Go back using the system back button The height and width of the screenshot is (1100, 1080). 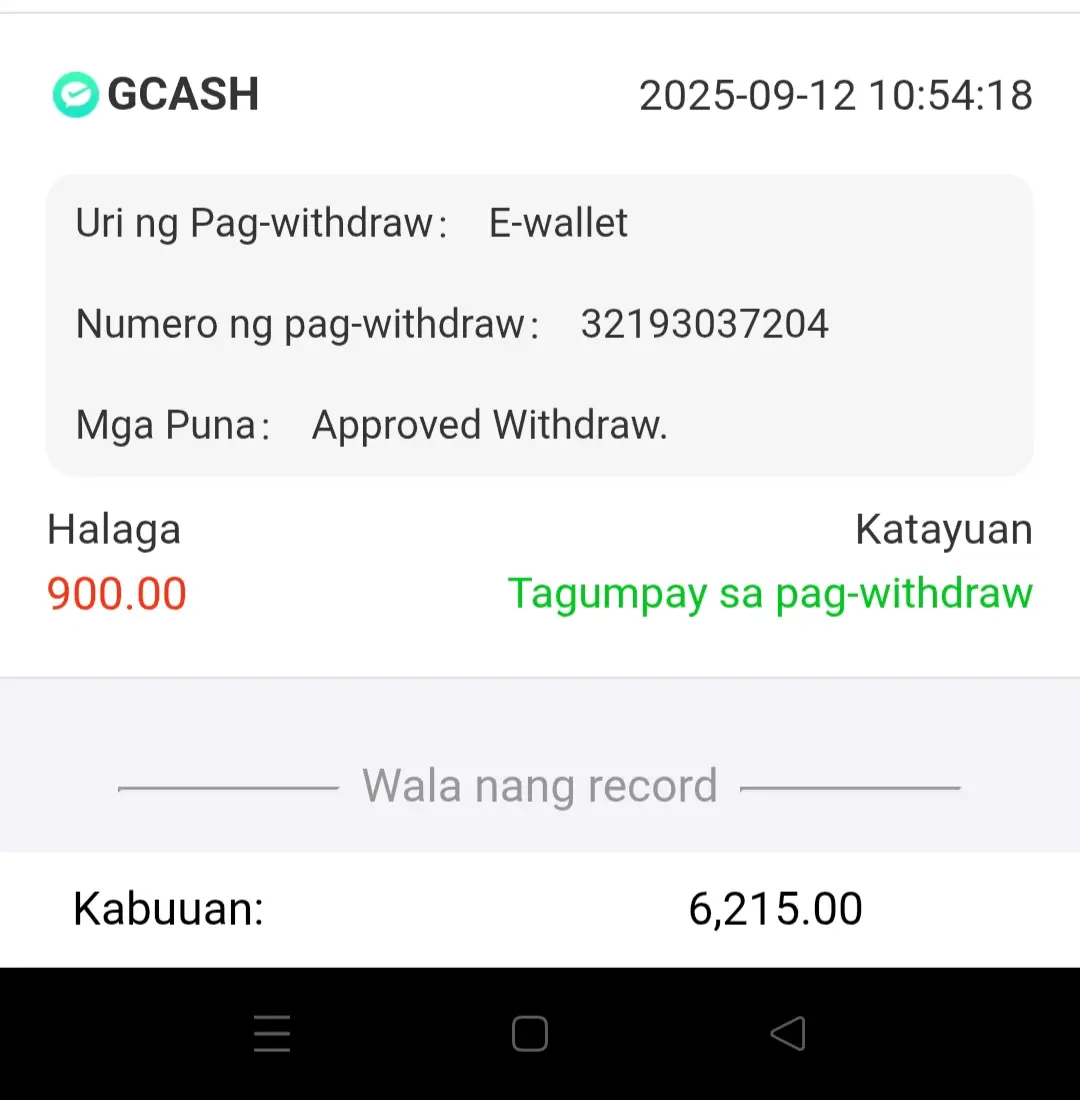click(788, 1033)
